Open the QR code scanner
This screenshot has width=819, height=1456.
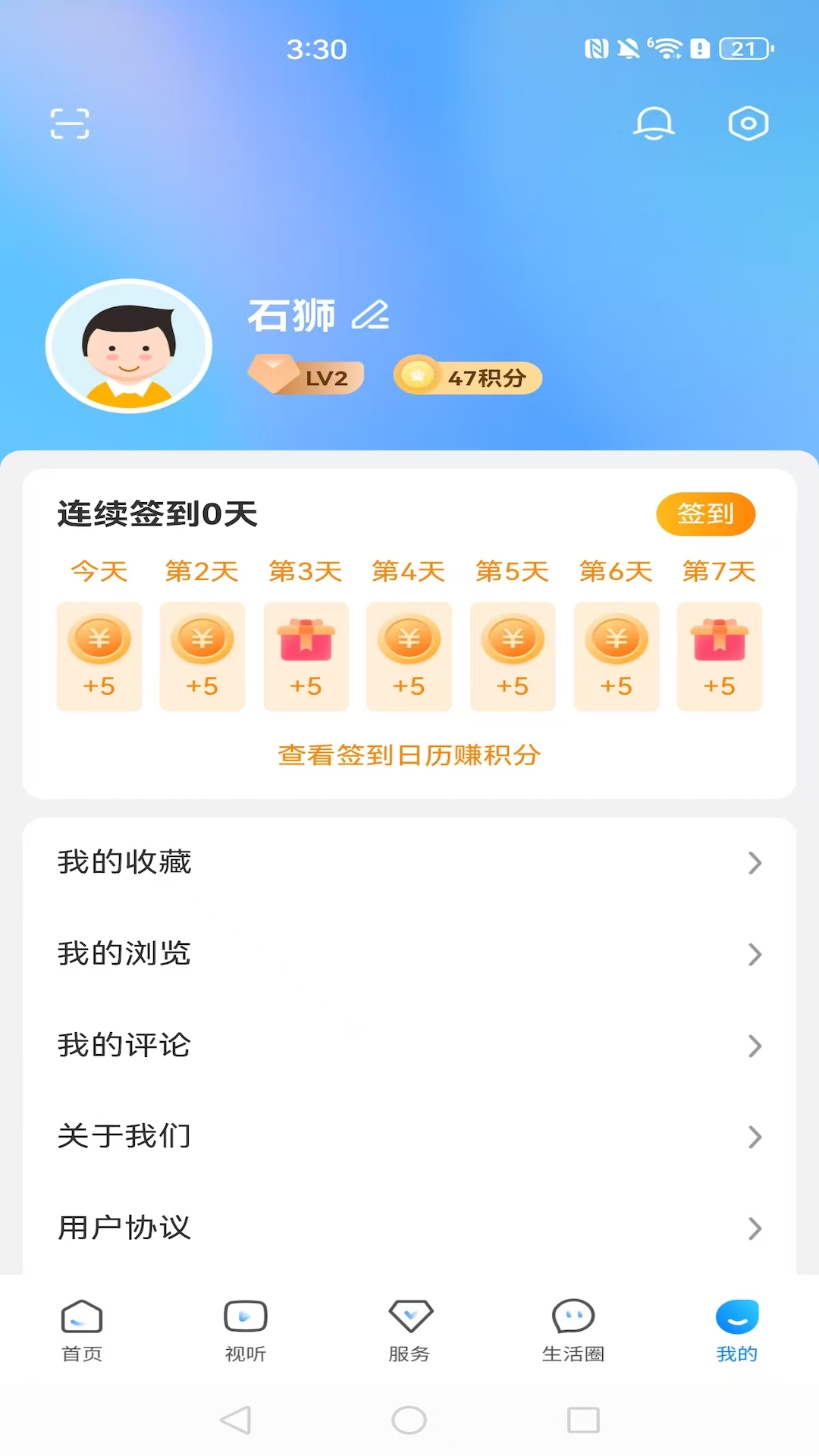pyautogui.click(x=71, y=123)
